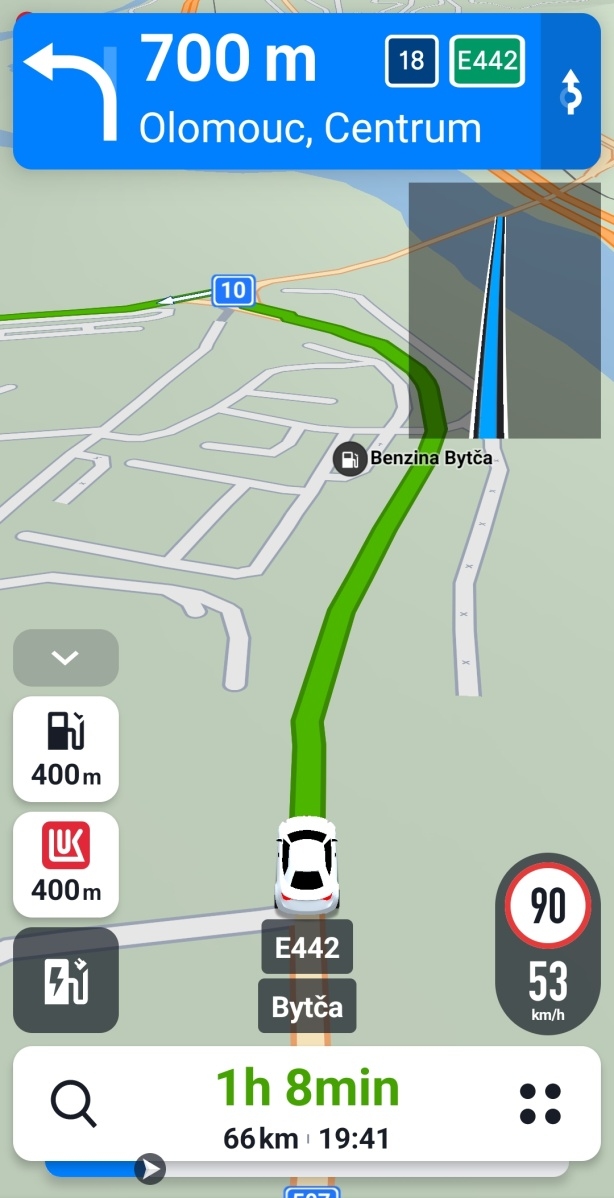Select the Lukoil station 400 m shortcut
This screenshot has width=614, height=1198.
click(66, 864)
